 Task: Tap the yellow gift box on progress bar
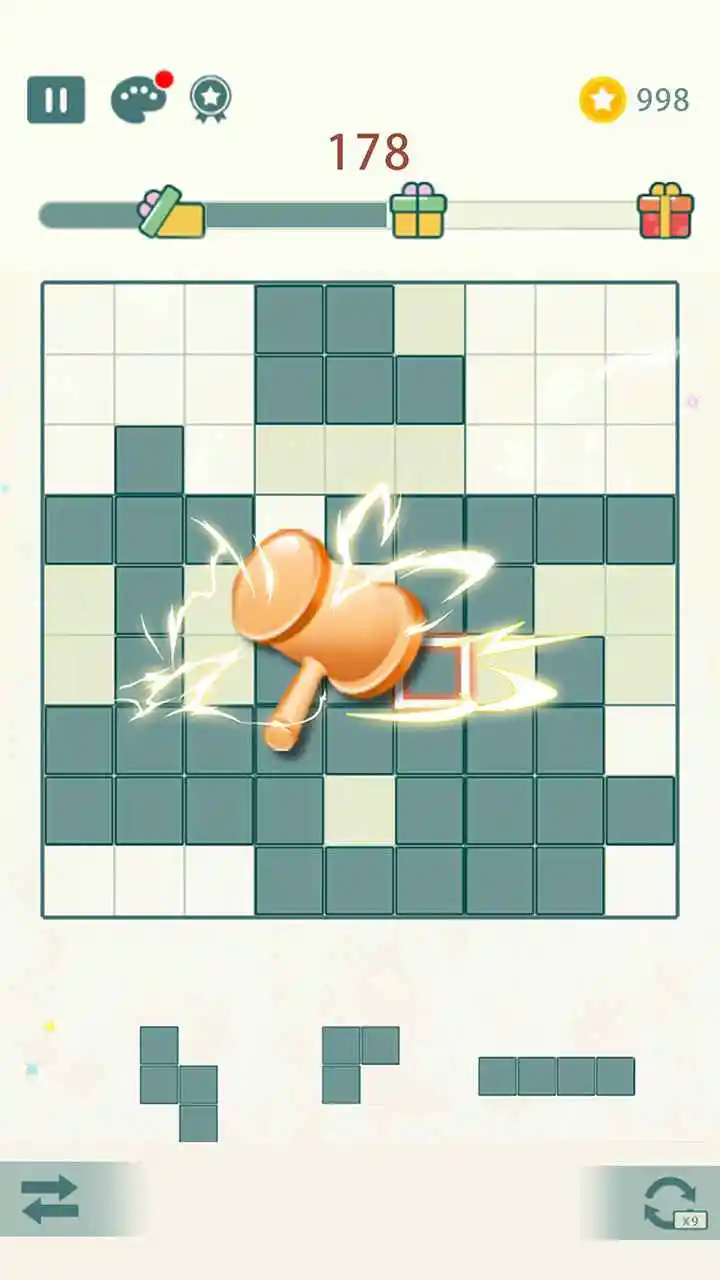tap(418, 211)
